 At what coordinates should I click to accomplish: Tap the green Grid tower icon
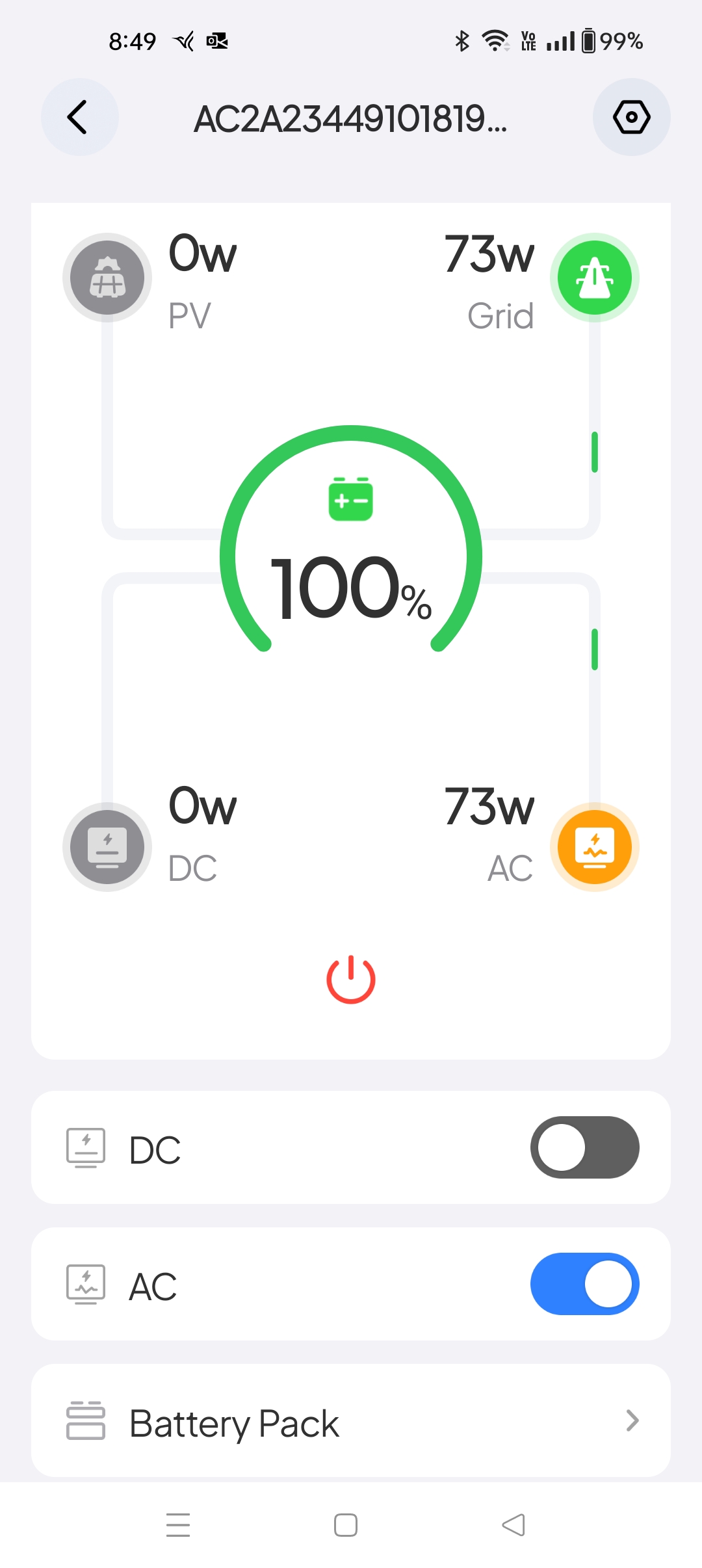click(594, 278)
